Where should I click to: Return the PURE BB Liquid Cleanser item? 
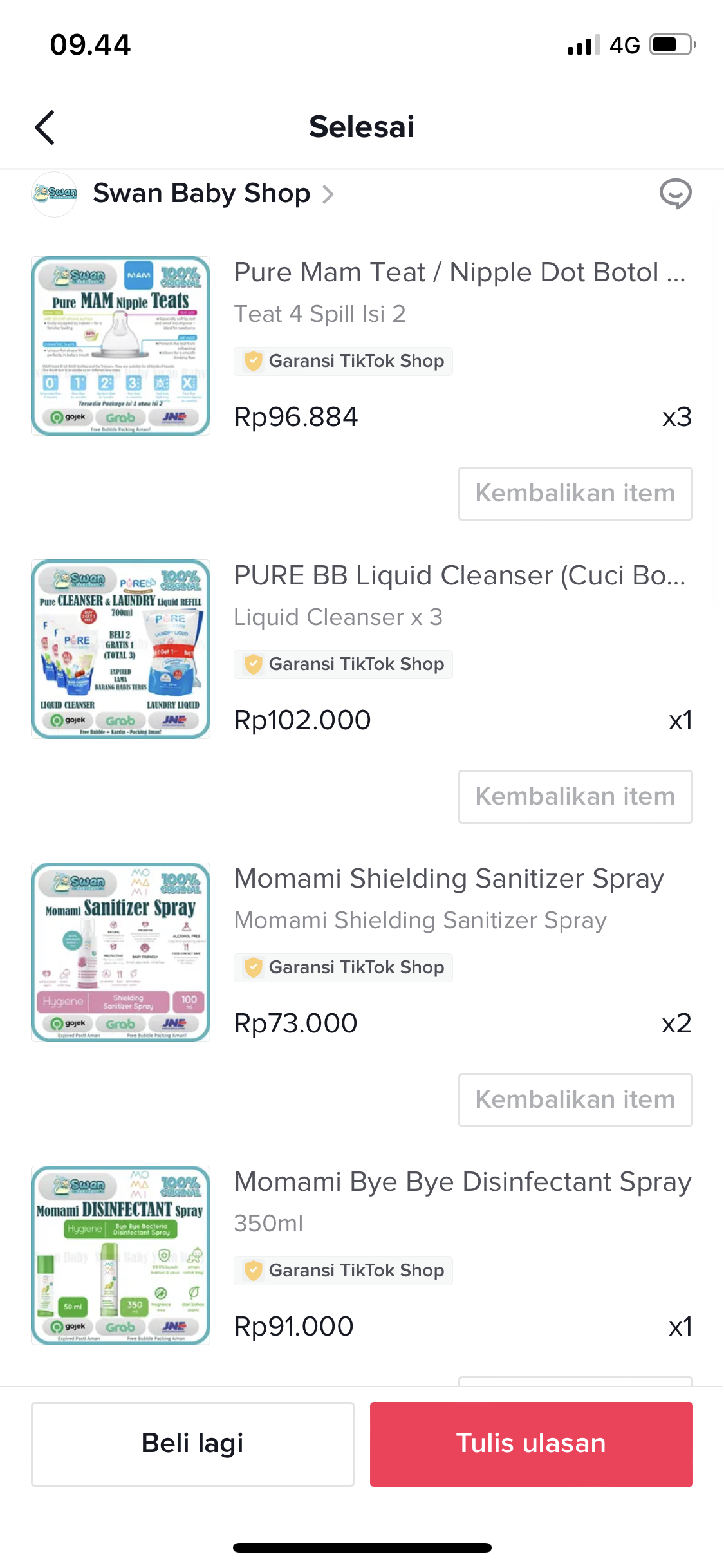(575, 797)
